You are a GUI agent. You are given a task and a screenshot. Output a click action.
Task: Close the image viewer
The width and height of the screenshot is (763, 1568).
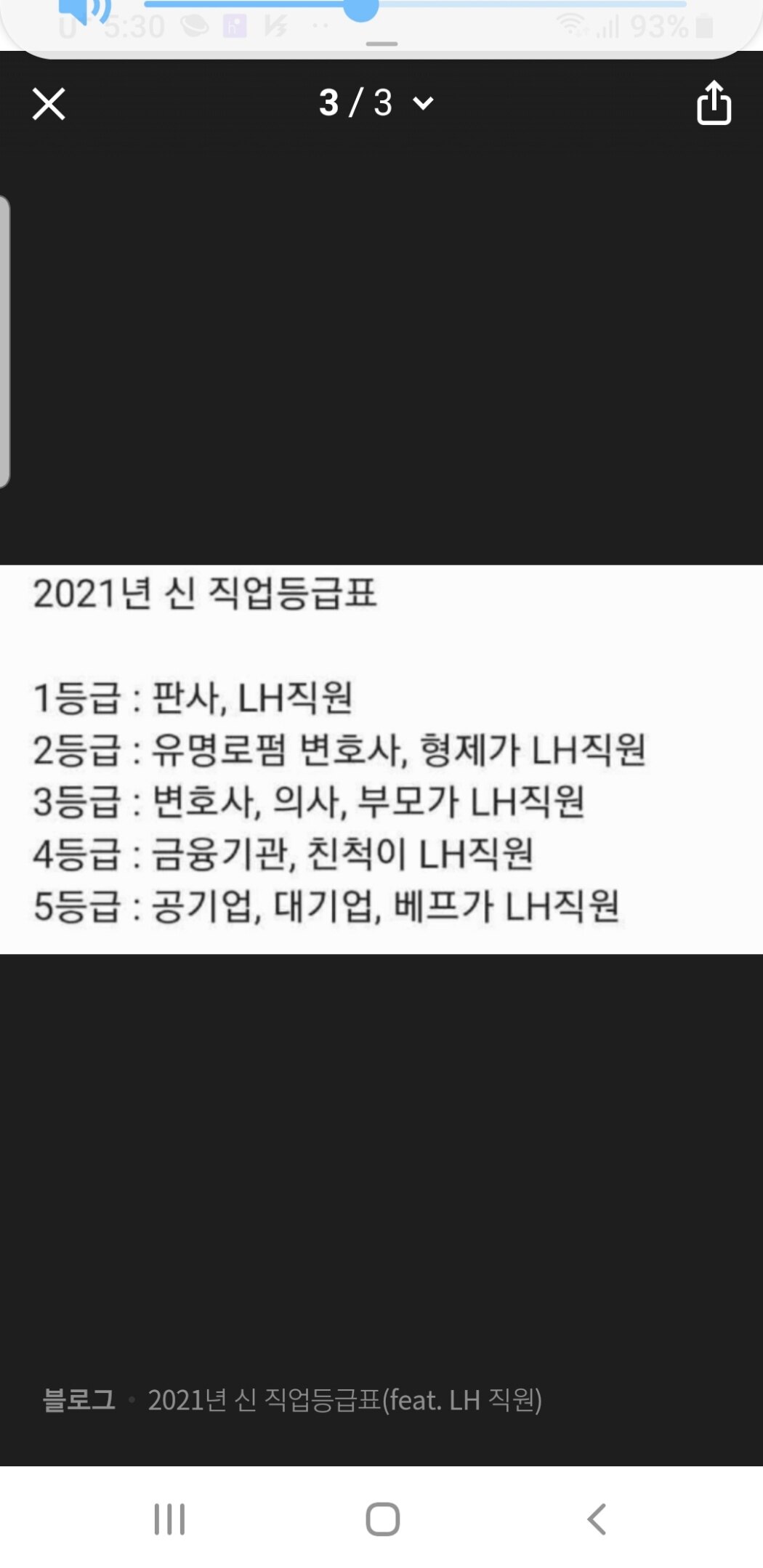(x=49, y=104)
